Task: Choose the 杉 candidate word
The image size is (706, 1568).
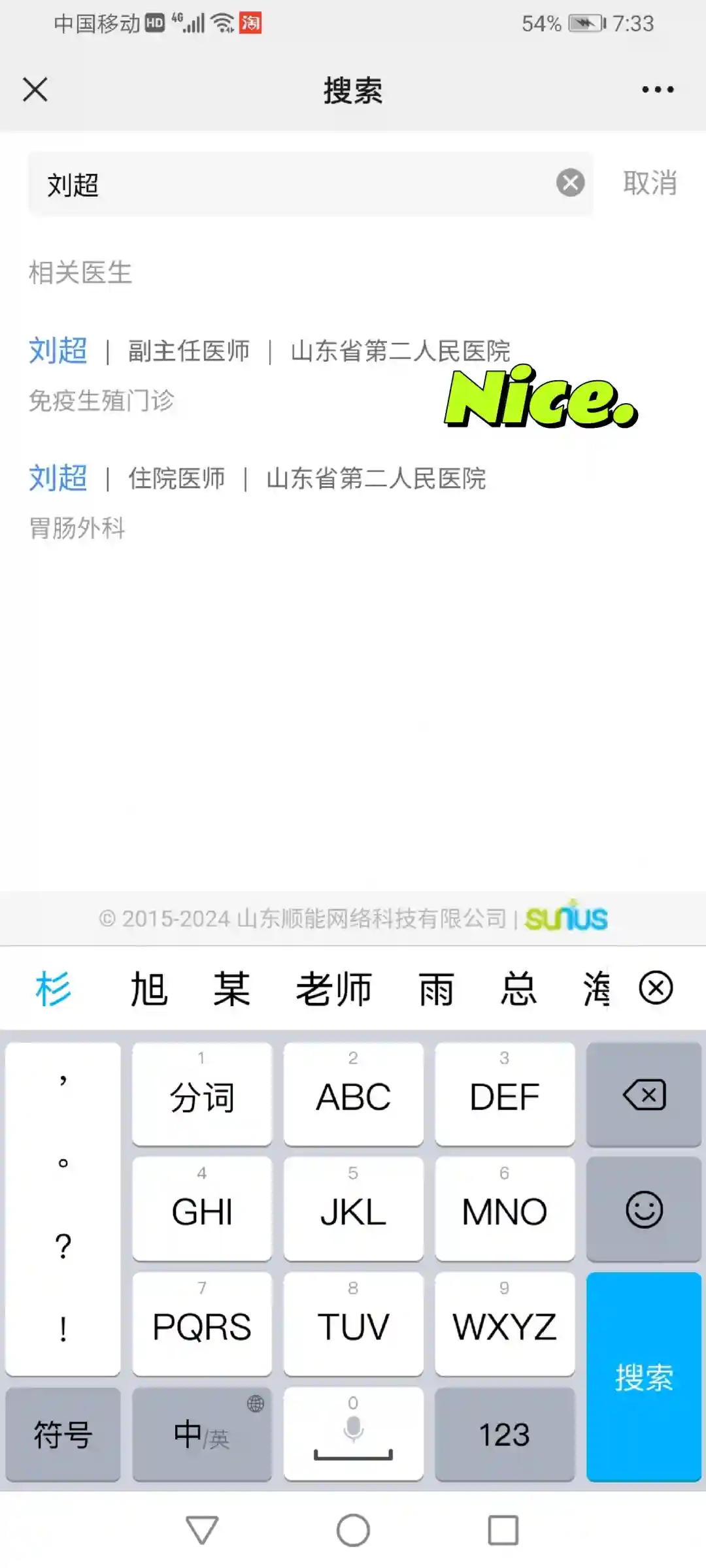Action: tap(54, 988)
